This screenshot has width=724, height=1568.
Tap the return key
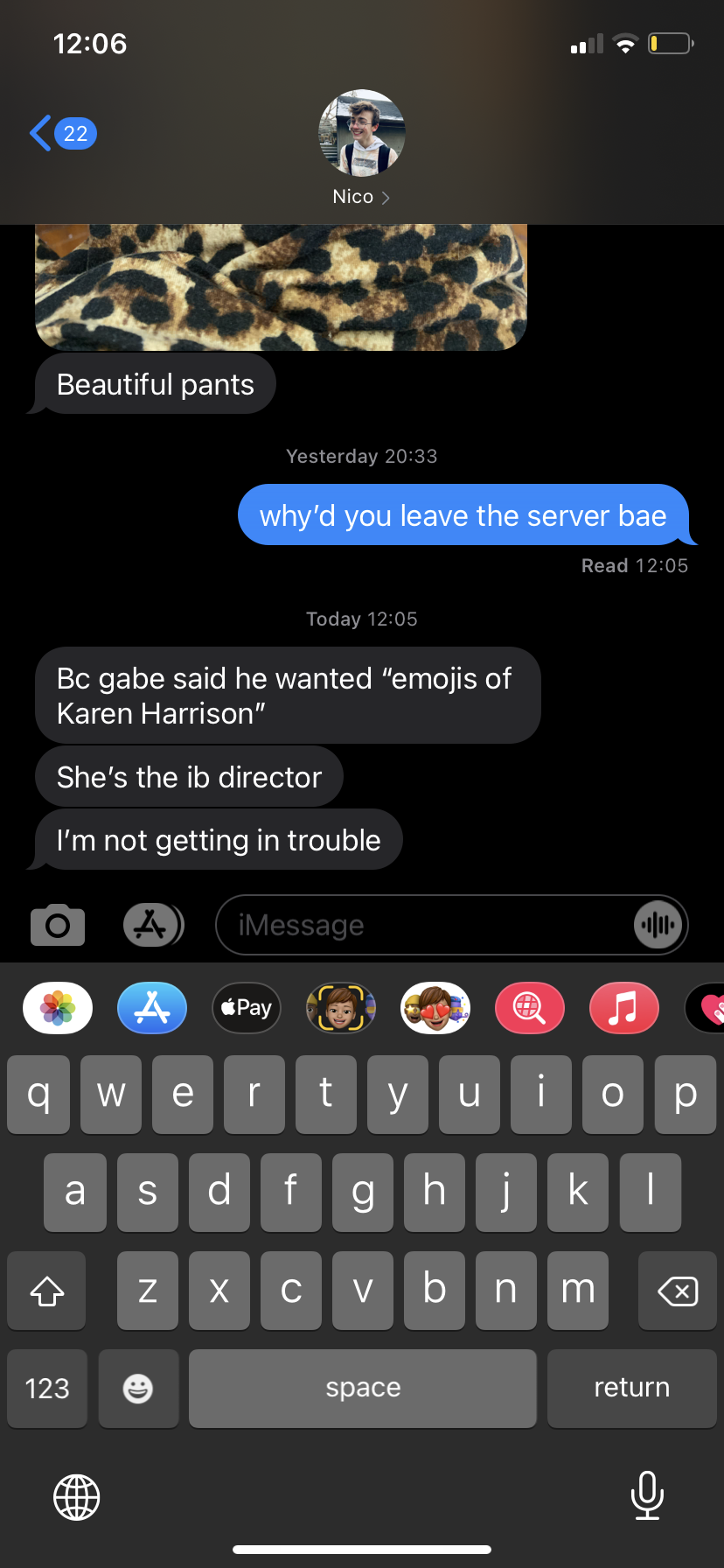point(632,1388)
